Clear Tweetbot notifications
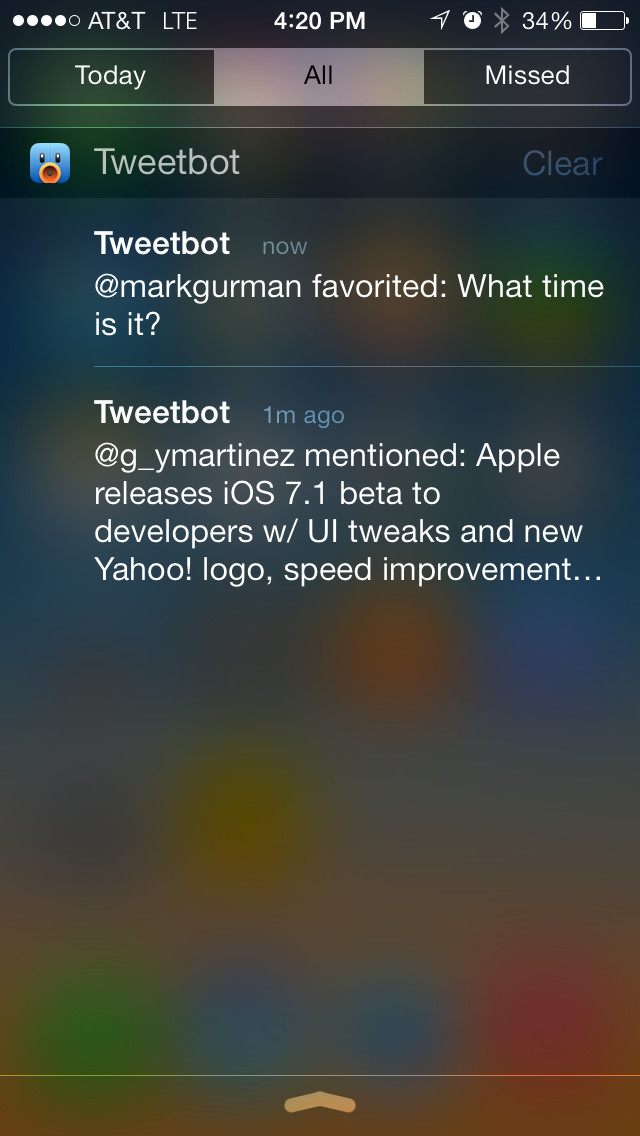The height and width of the screenshot is (1136, 640). 562,164
